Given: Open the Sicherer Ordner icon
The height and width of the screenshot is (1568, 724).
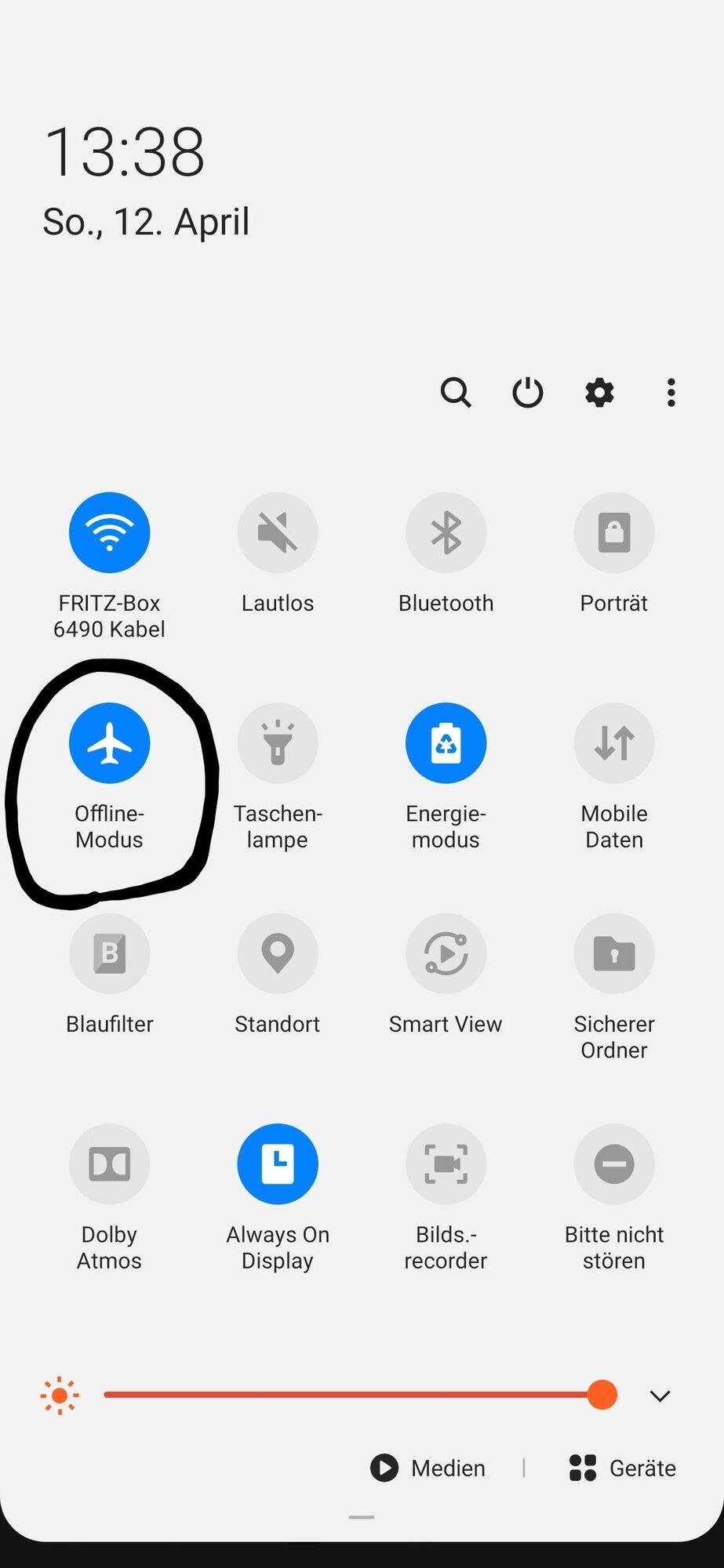Looking at the screenshot, I should pyautogui.click(x=614, y=953).
